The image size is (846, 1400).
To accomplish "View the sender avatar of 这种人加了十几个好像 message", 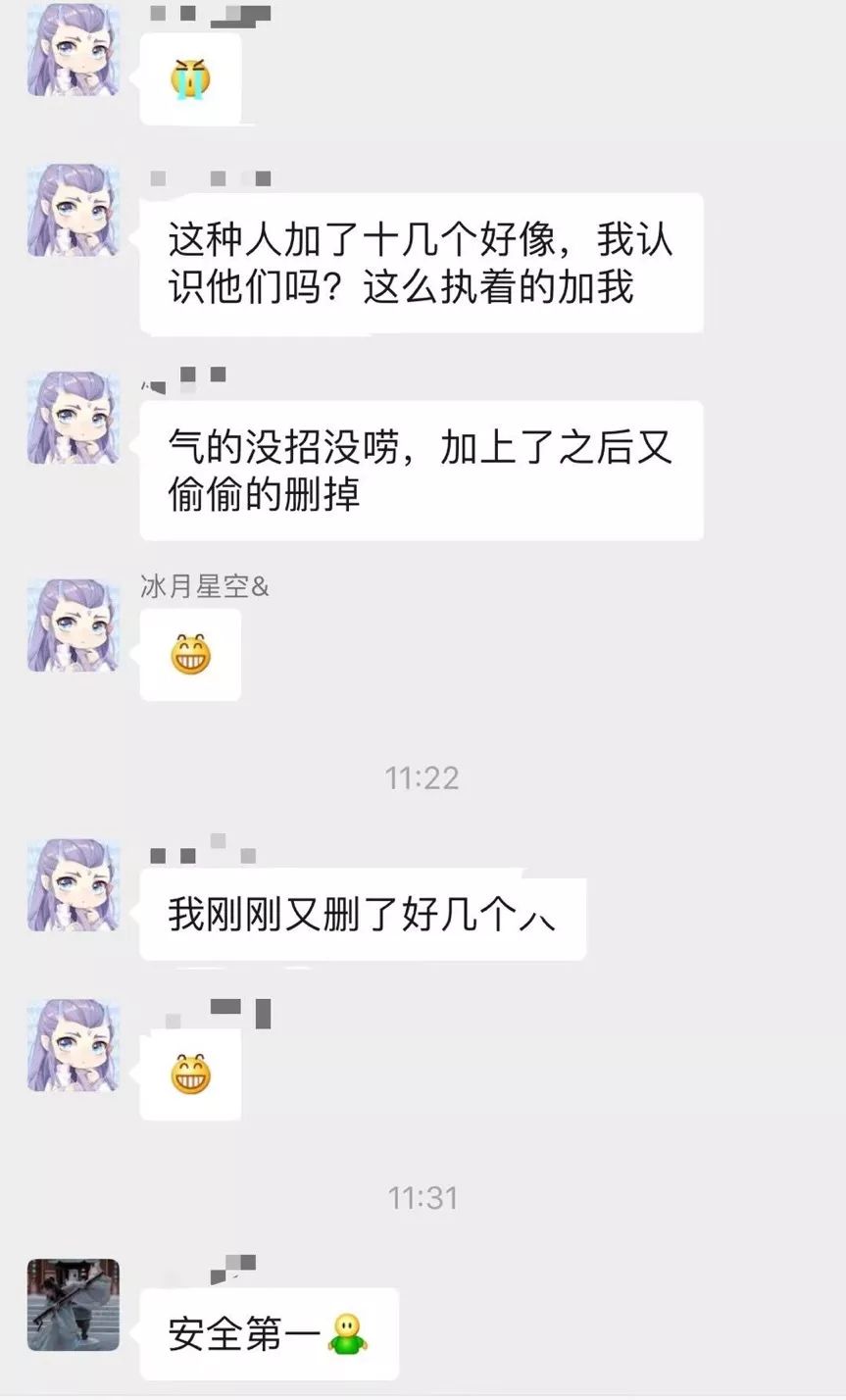I will pyautogui.click(x=74, y=211).
